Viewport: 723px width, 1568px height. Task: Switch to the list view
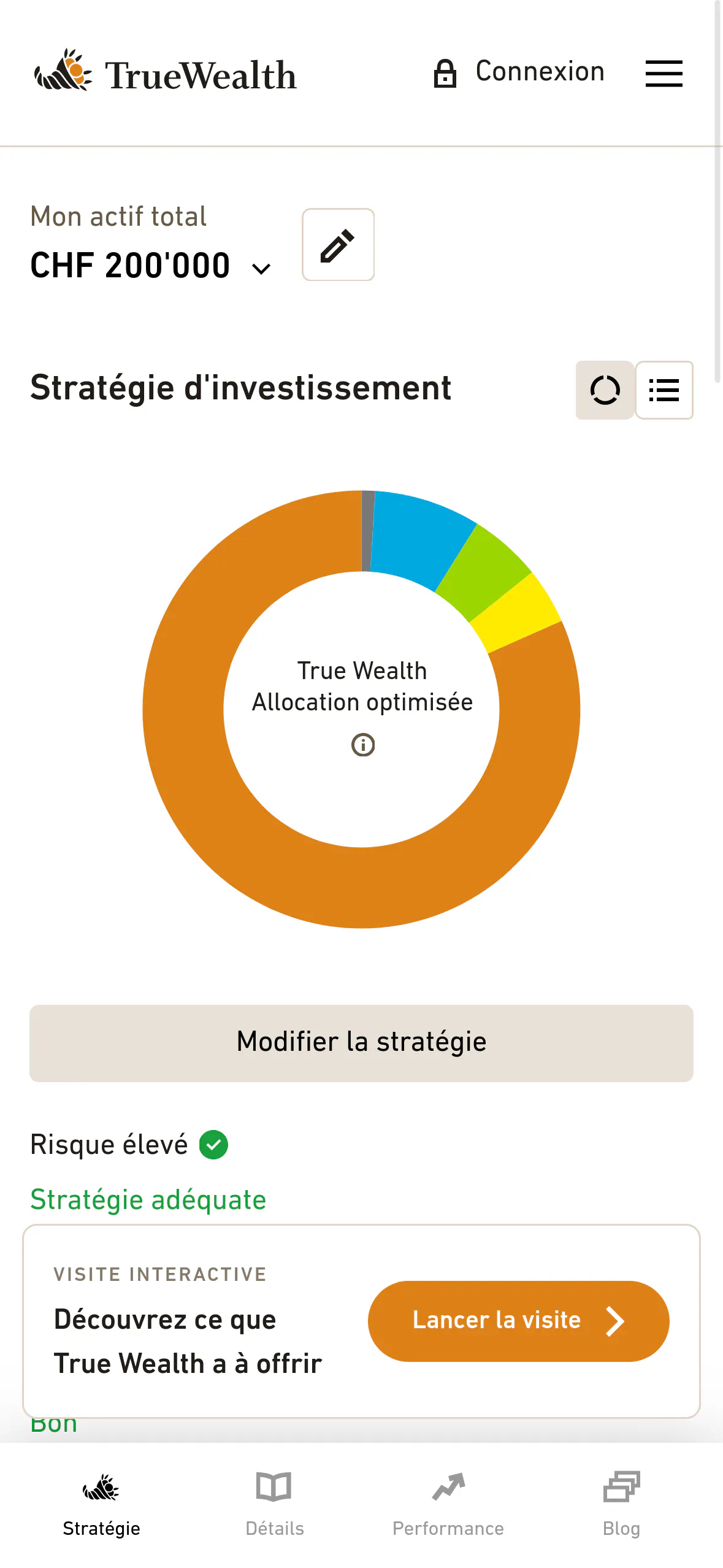(664, 390)
